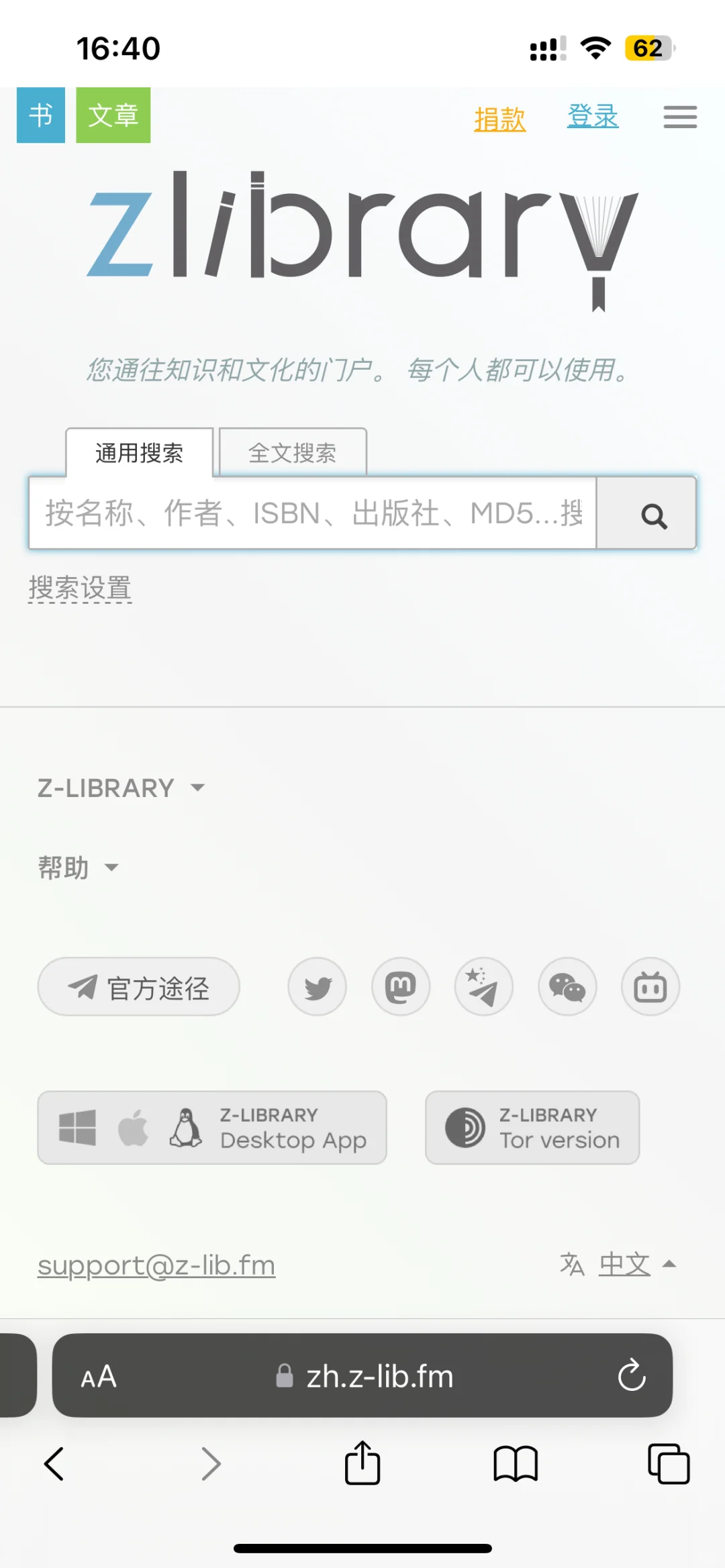
Task: Select the 书 tab
Action: point(41,115)
